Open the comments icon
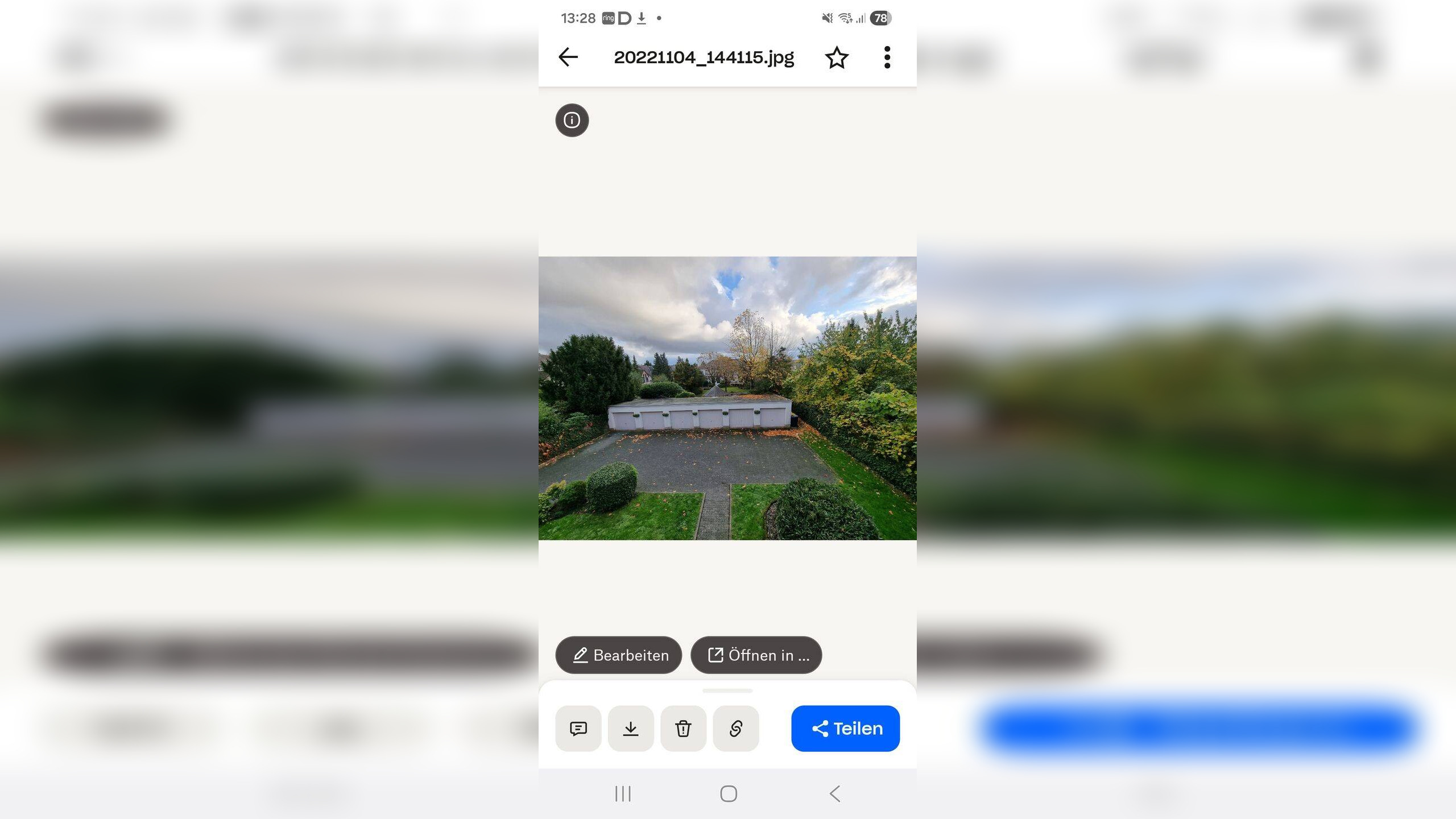This screenshot has width=1456, height=819. [578, 729]
